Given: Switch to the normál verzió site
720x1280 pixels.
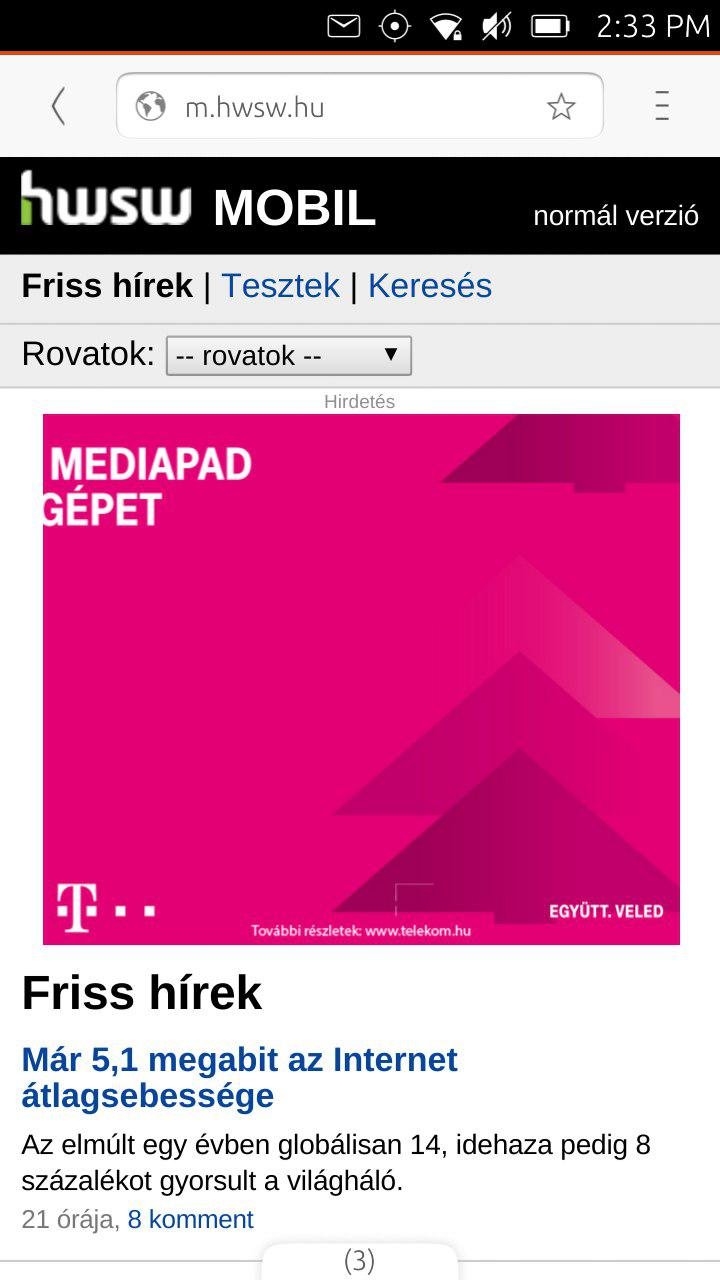Looking at the screenshot, I should coord(615,215).
